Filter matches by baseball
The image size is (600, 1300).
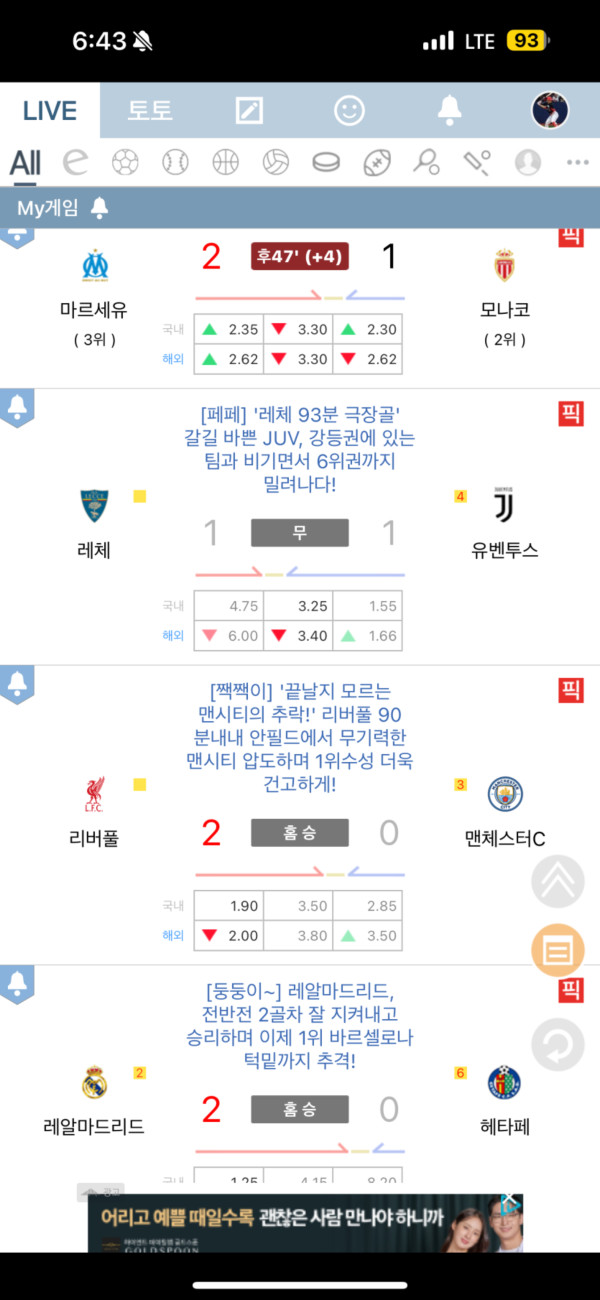175,162
